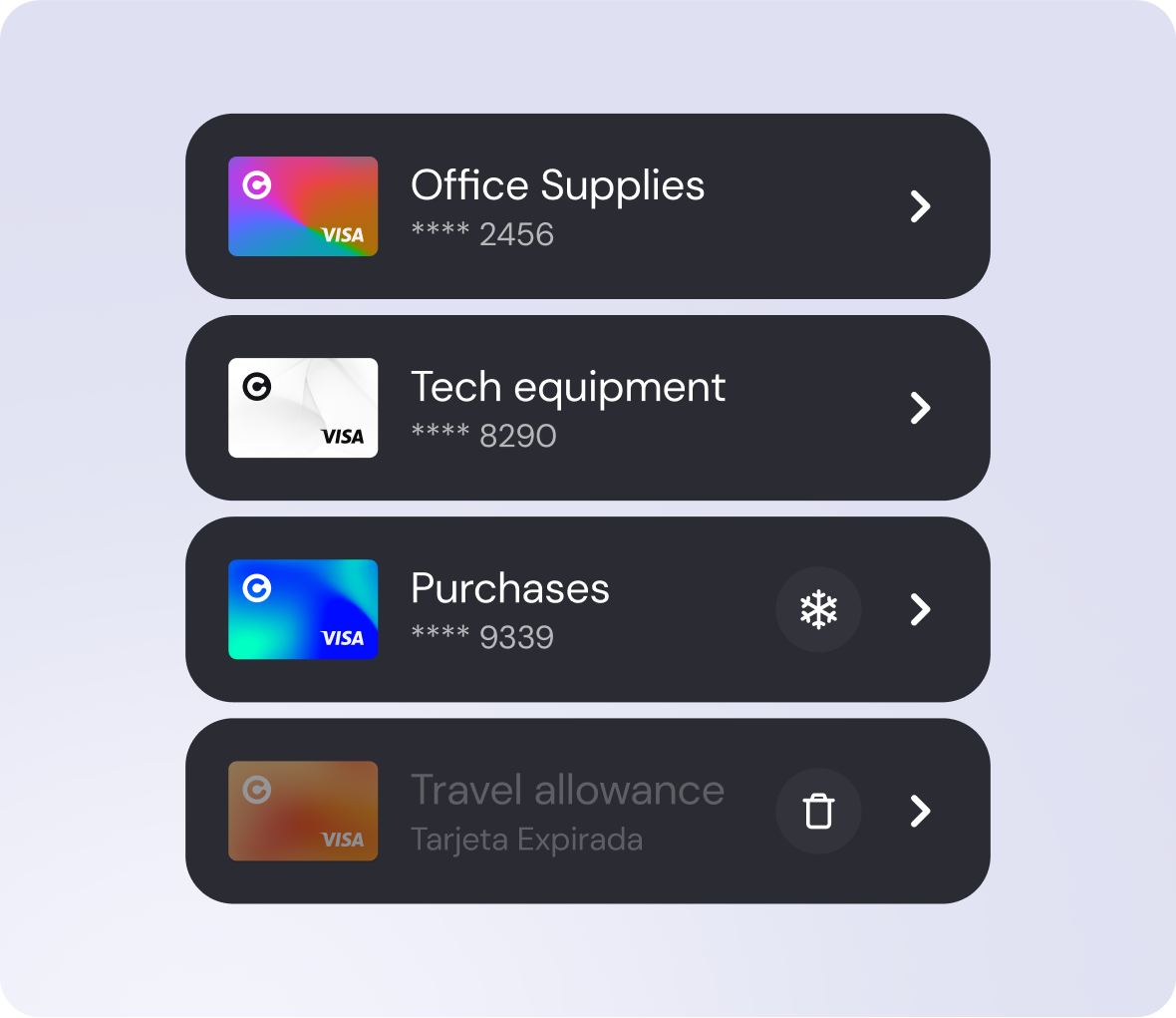
Task: Open the Office Supplies card
Action: pyautogui.click(x=920, y=206)
